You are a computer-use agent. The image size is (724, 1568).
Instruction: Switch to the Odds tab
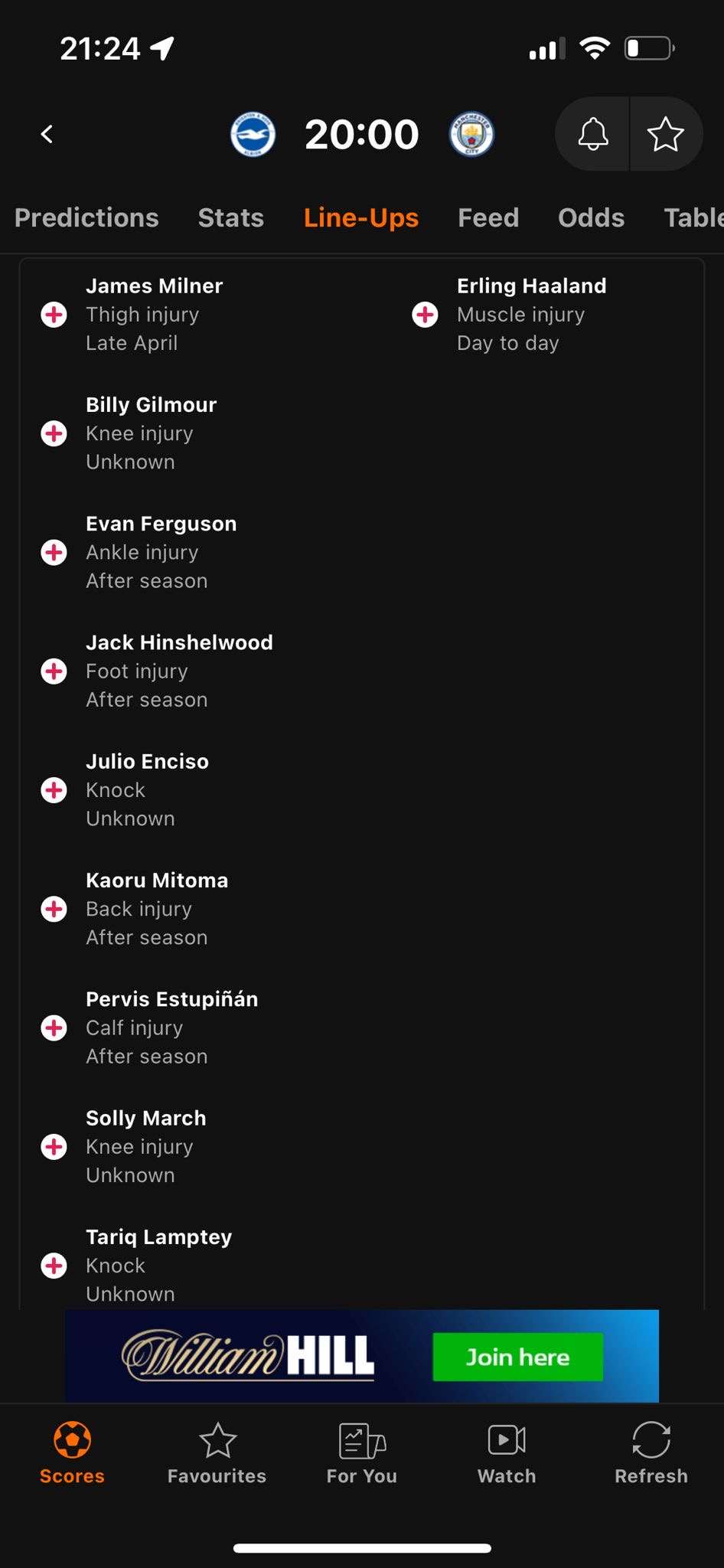591,217
